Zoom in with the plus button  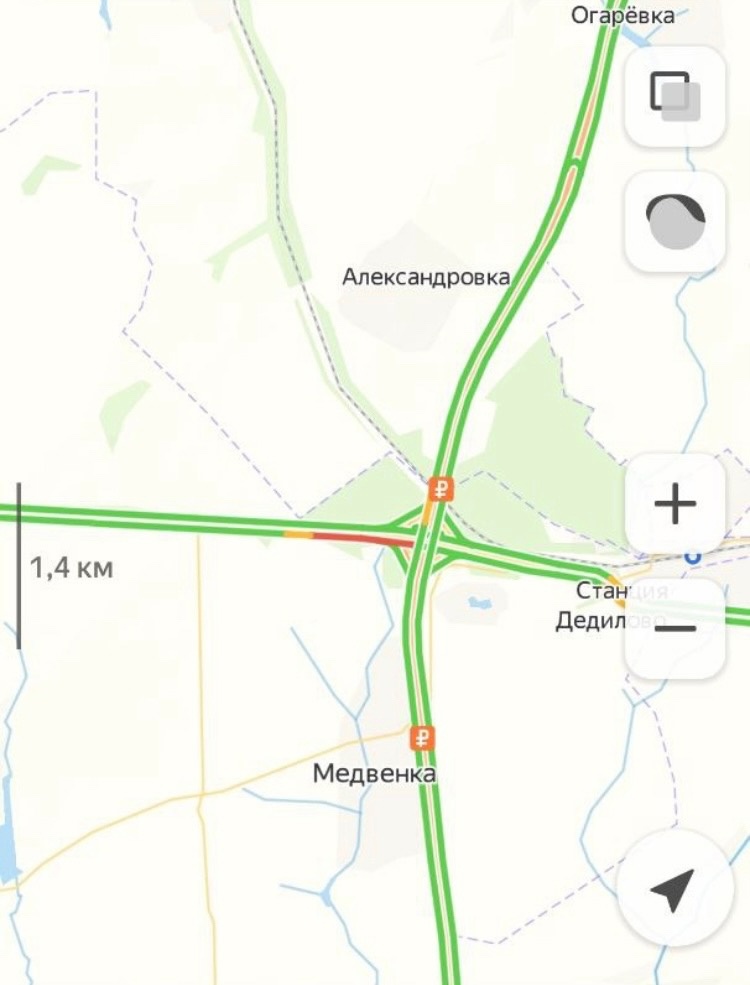coord(676,503)
